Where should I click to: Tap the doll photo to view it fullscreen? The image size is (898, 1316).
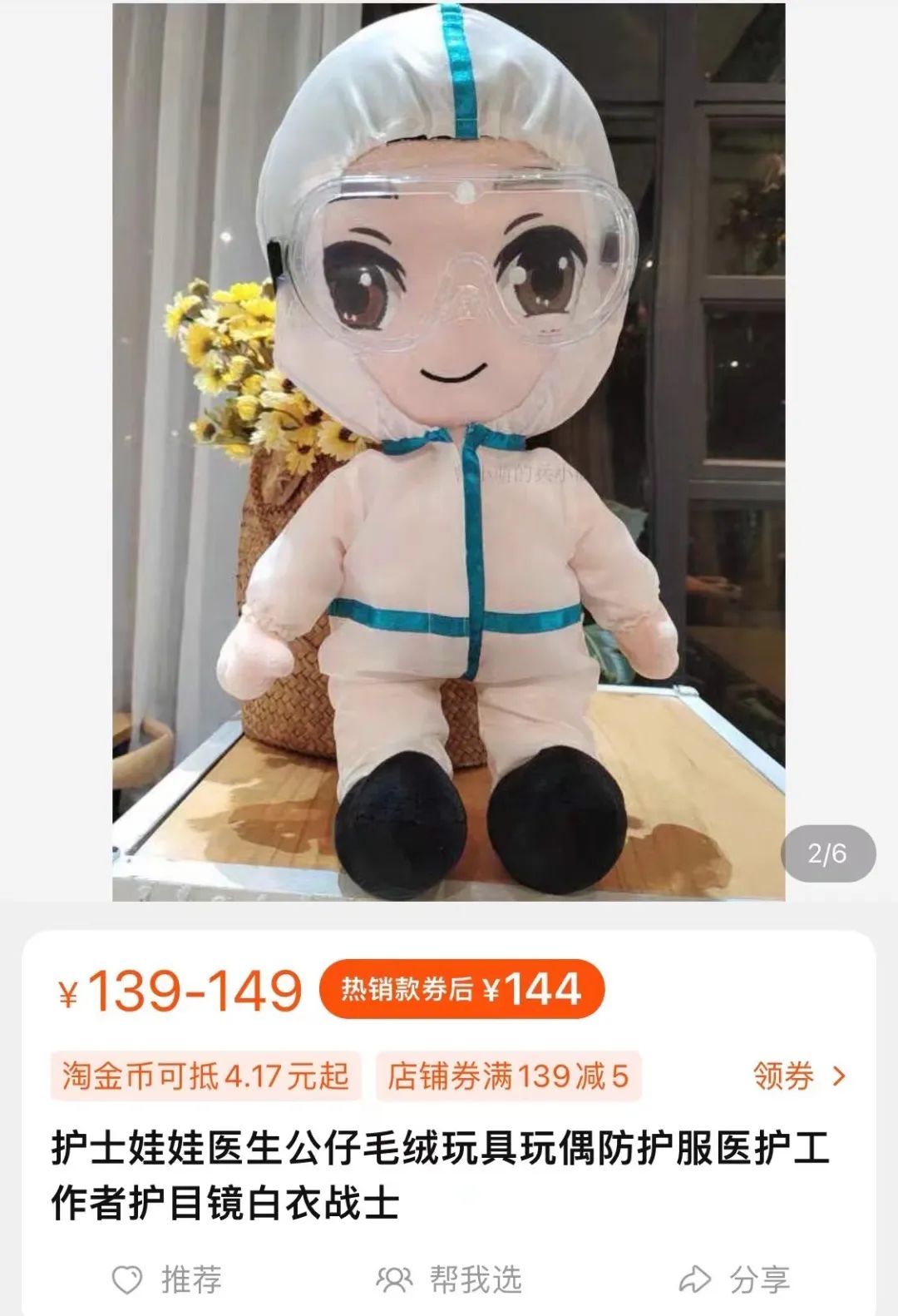(449, 458)
